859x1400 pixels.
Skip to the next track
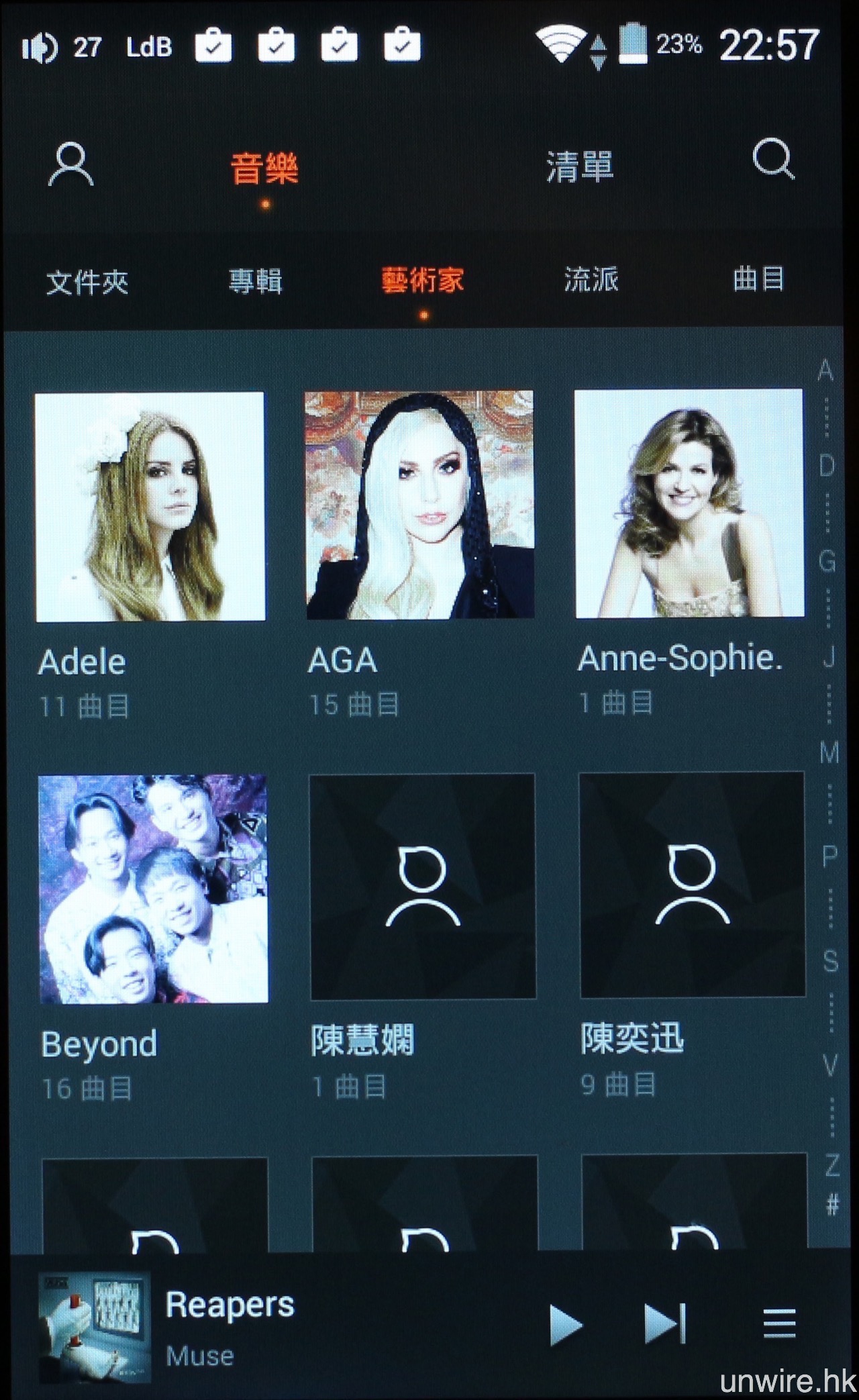(x=664, y=1323)
